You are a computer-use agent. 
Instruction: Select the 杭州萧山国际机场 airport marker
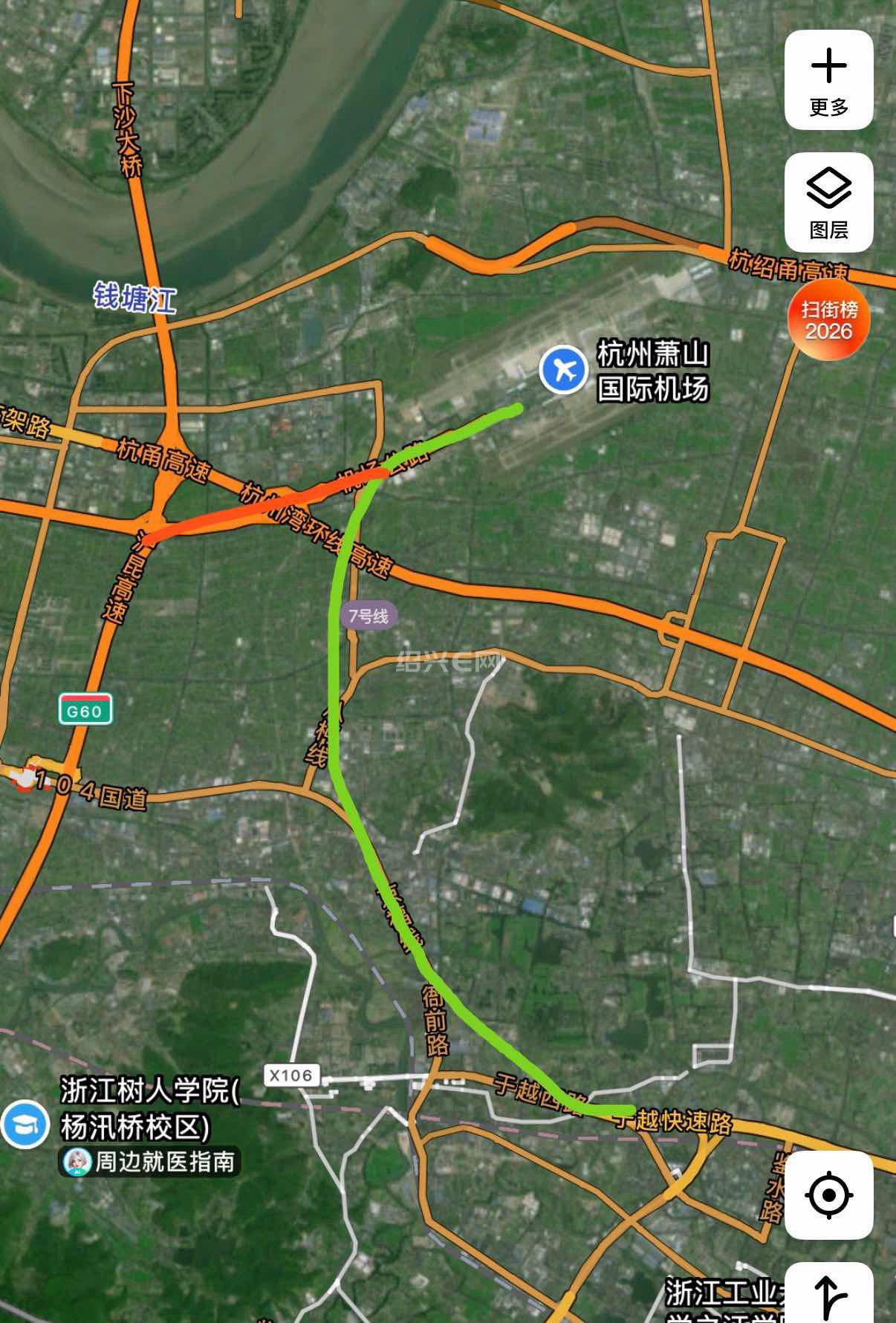(x=563, y=369)
